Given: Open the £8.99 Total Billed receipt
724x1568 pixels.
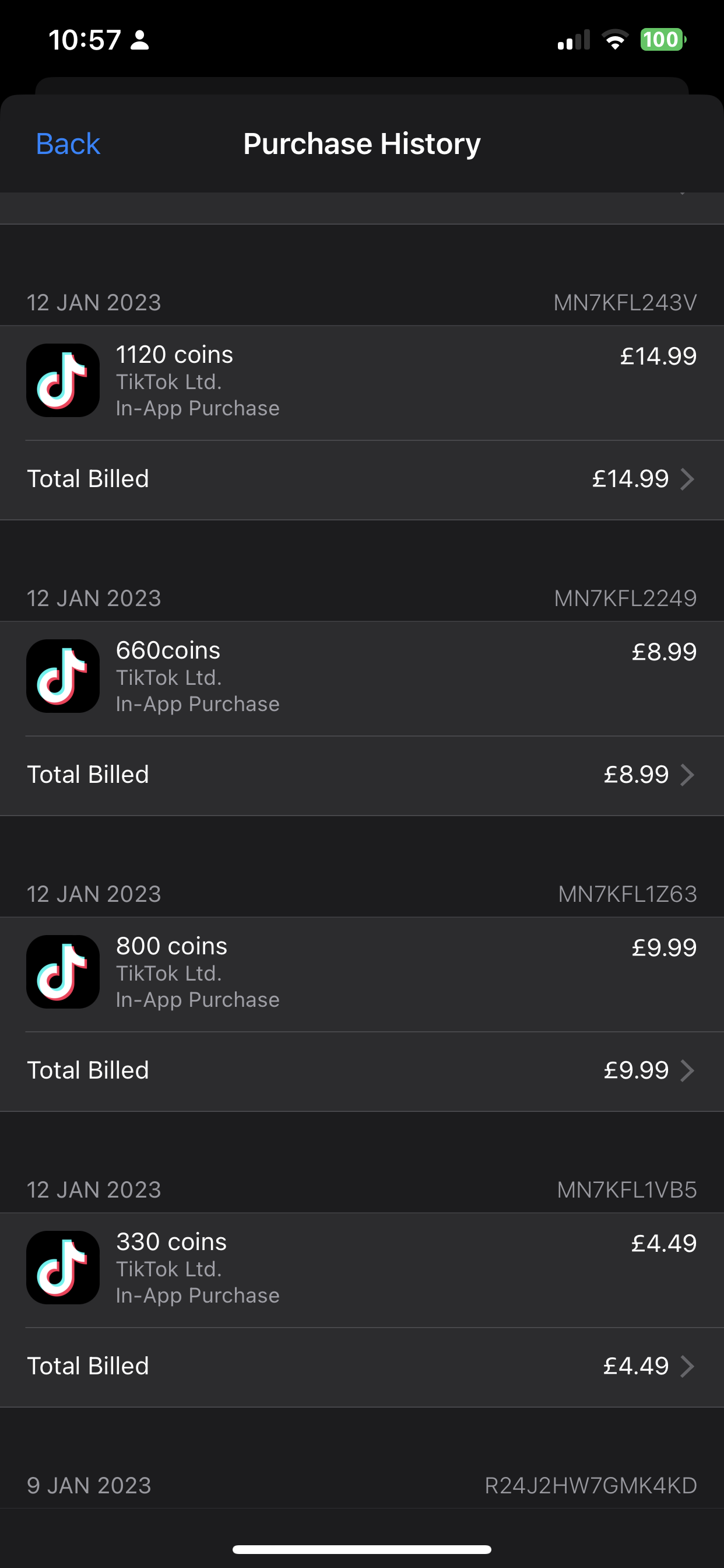Looking at the screenshot, I should [x=361, y=775].
